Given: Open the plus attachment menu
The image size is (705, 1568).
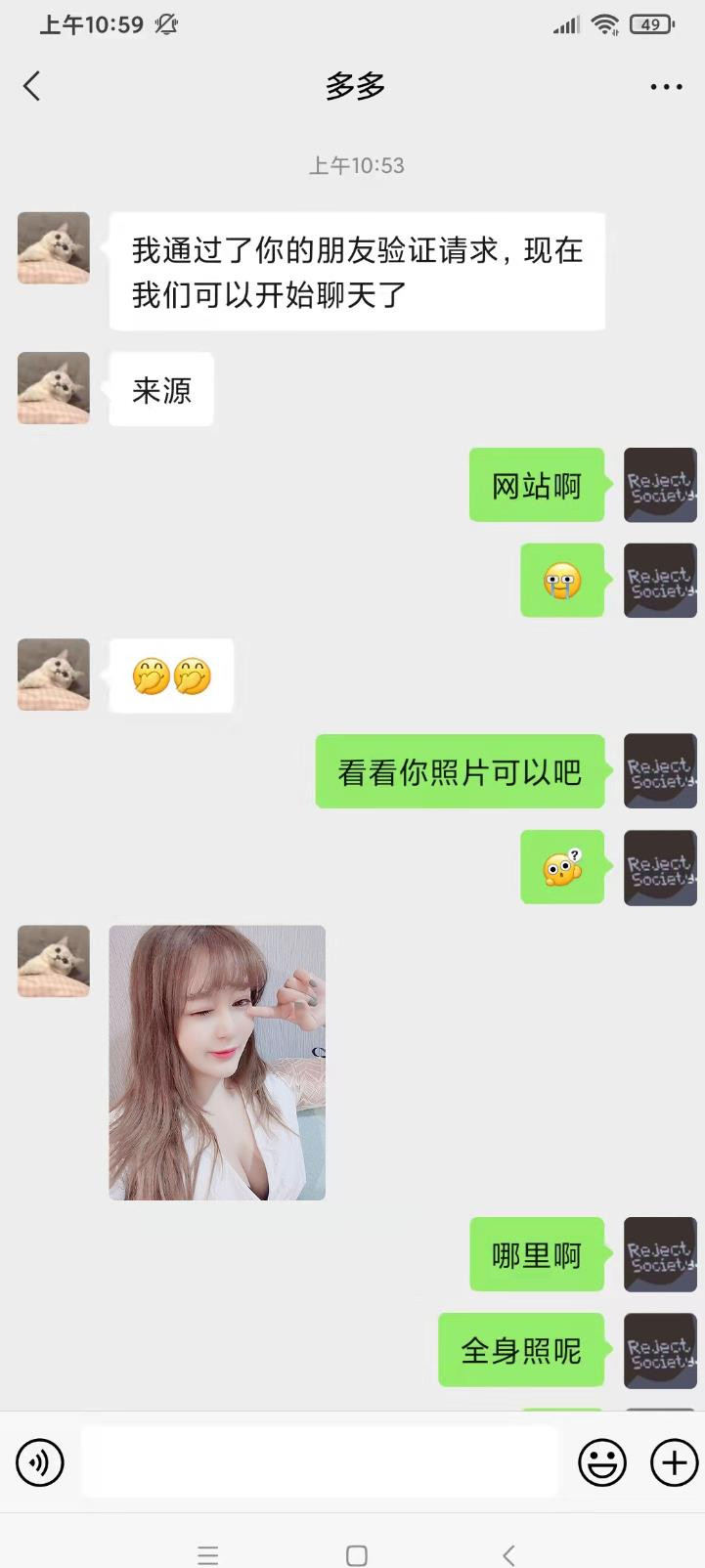Looking at the screenshot, I should pyautogui.click(x=672, y=1461).
